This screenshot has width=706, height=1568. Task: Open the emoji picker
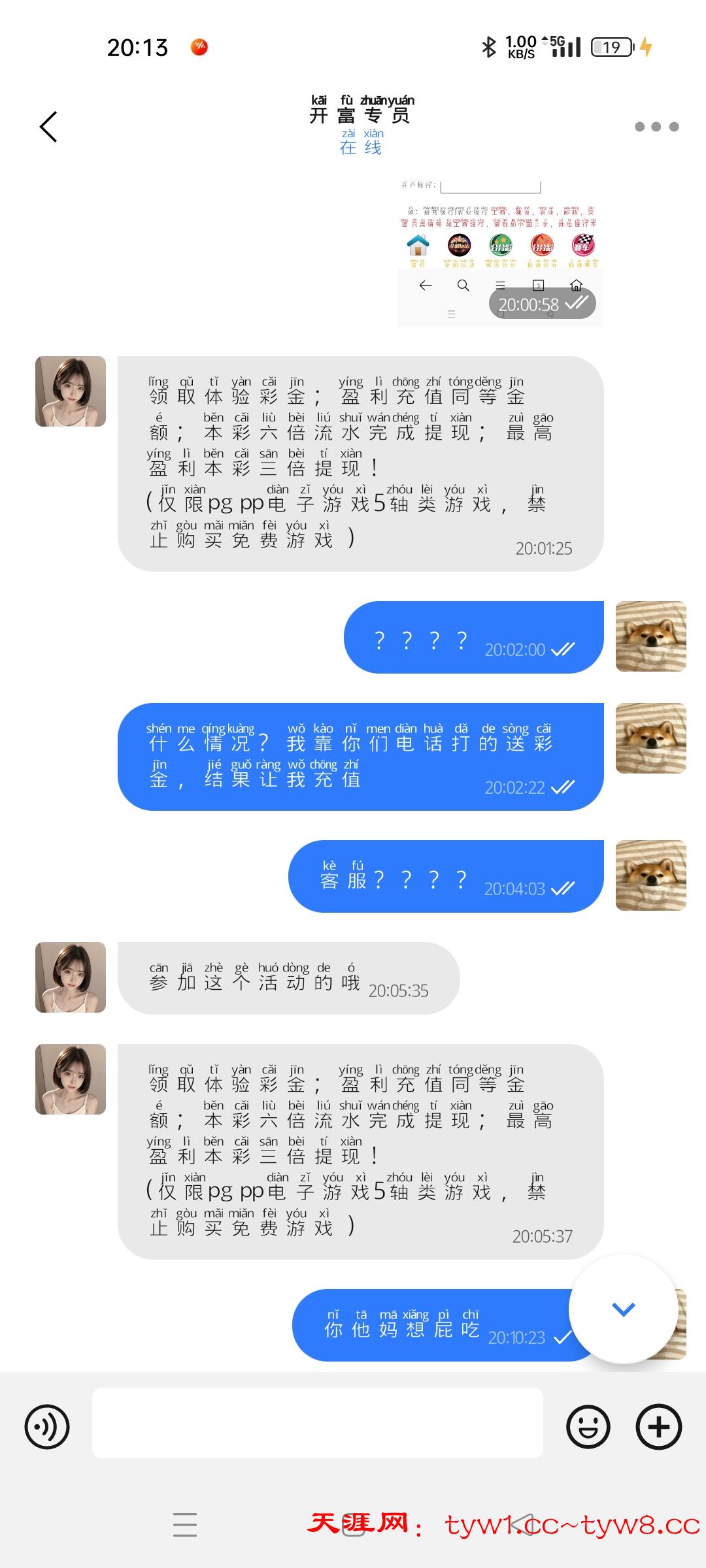tap(588, 1426)
